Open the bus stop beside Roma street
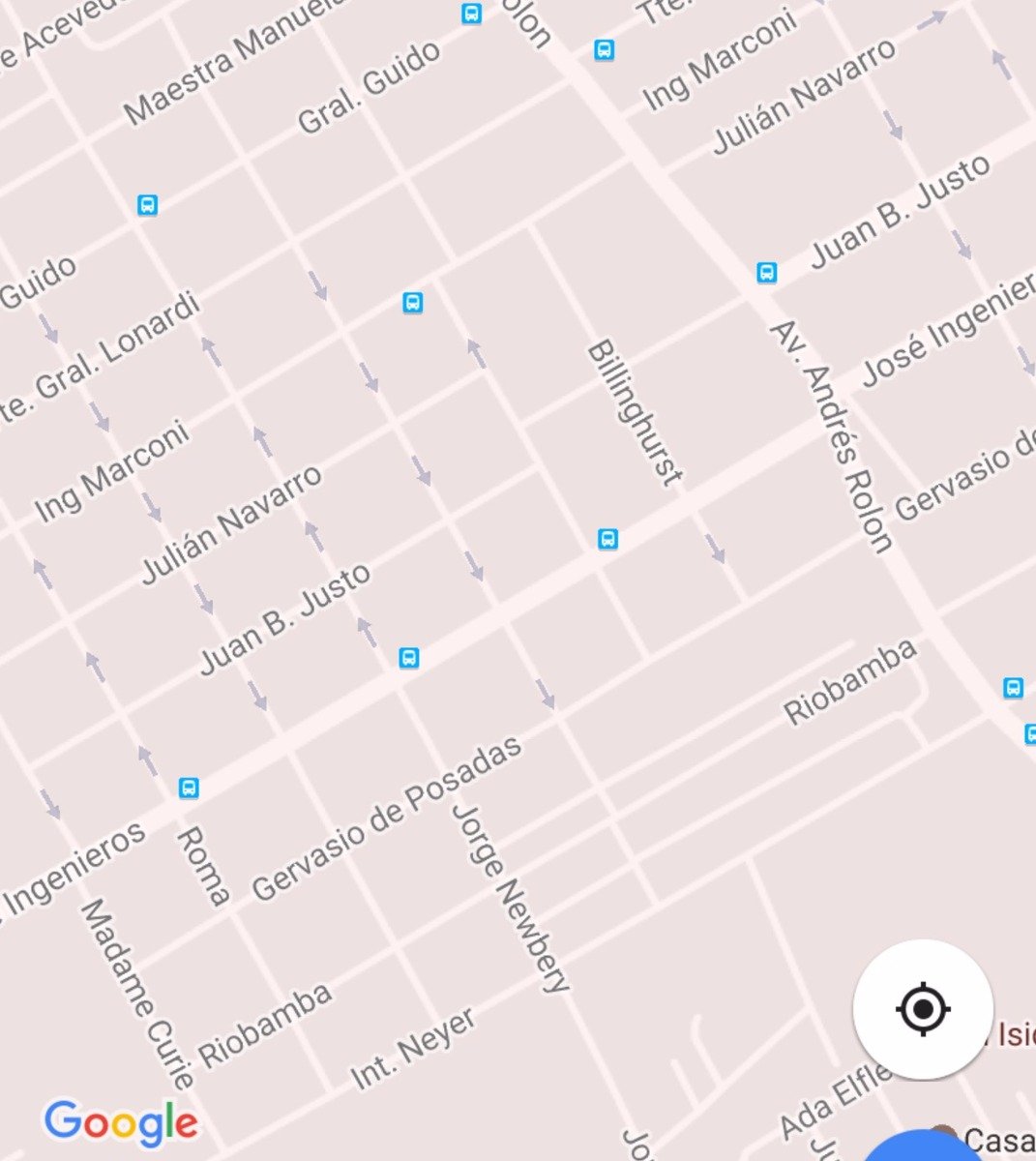This screenshot has height=1161, width=1036. (x=190, y=787)
